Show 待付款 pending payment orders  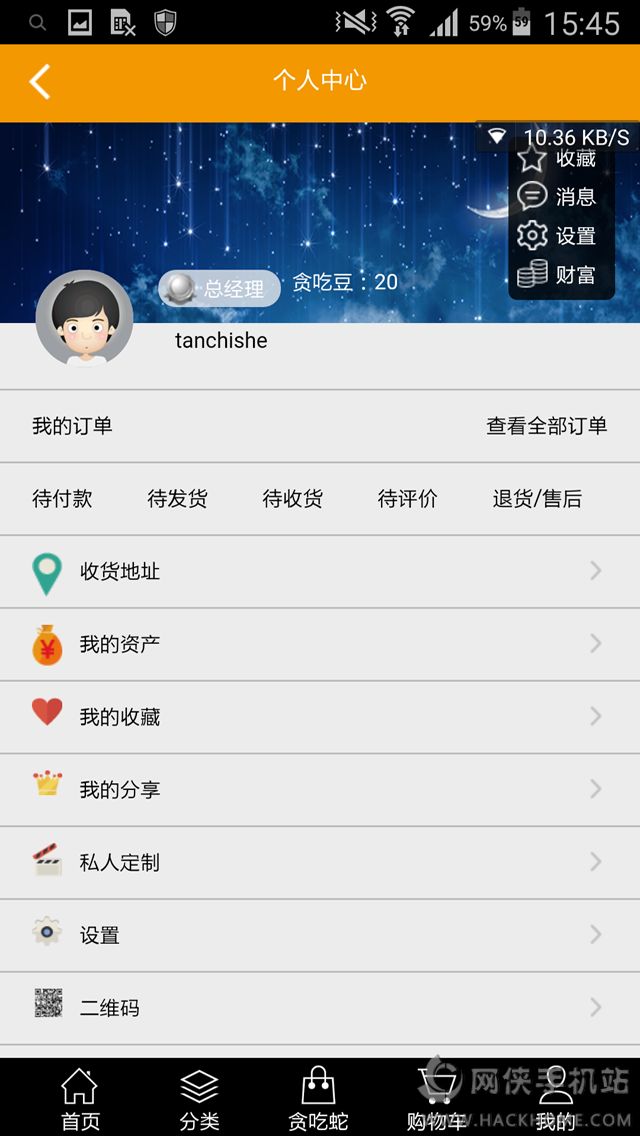[62, 499]
